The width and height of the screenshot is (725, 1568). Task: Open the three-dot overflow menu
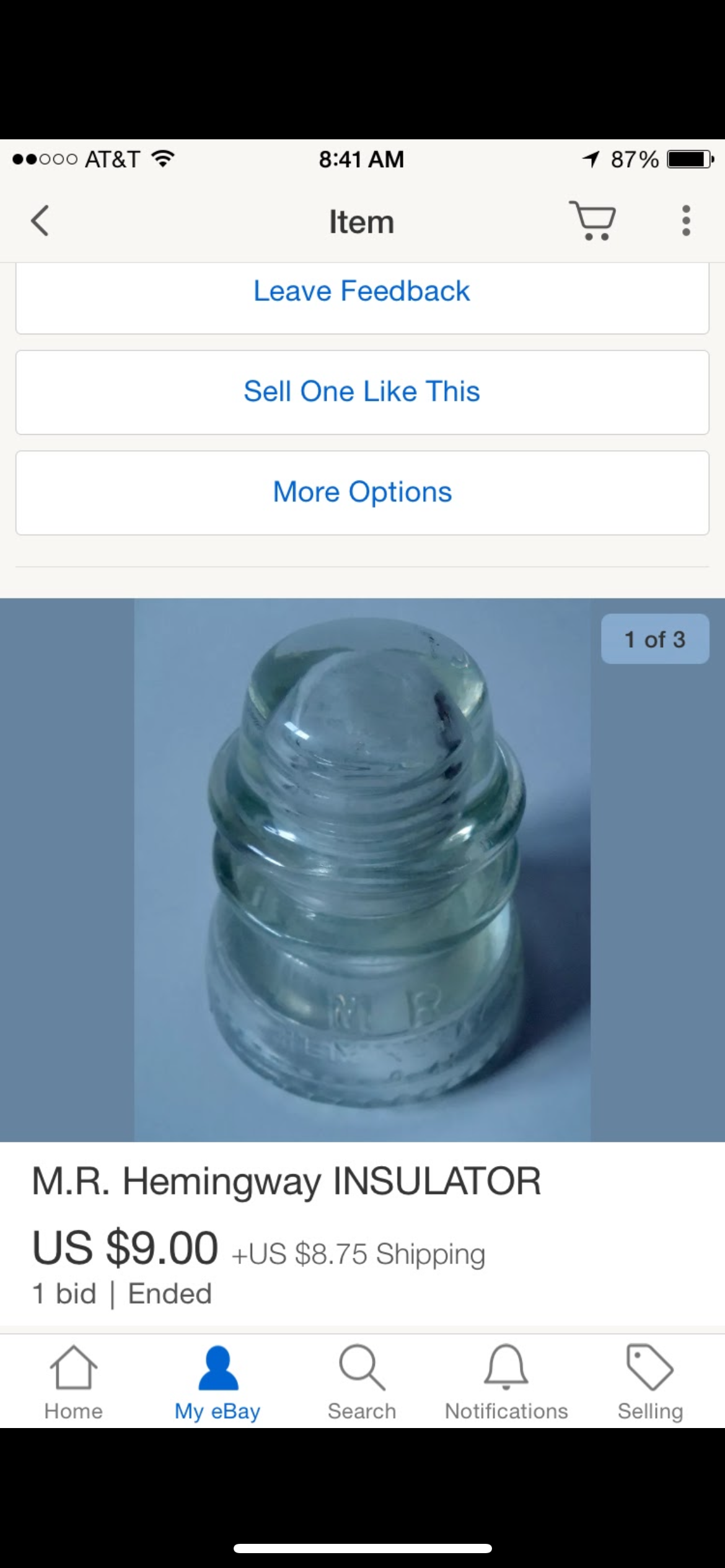point(686,221)
